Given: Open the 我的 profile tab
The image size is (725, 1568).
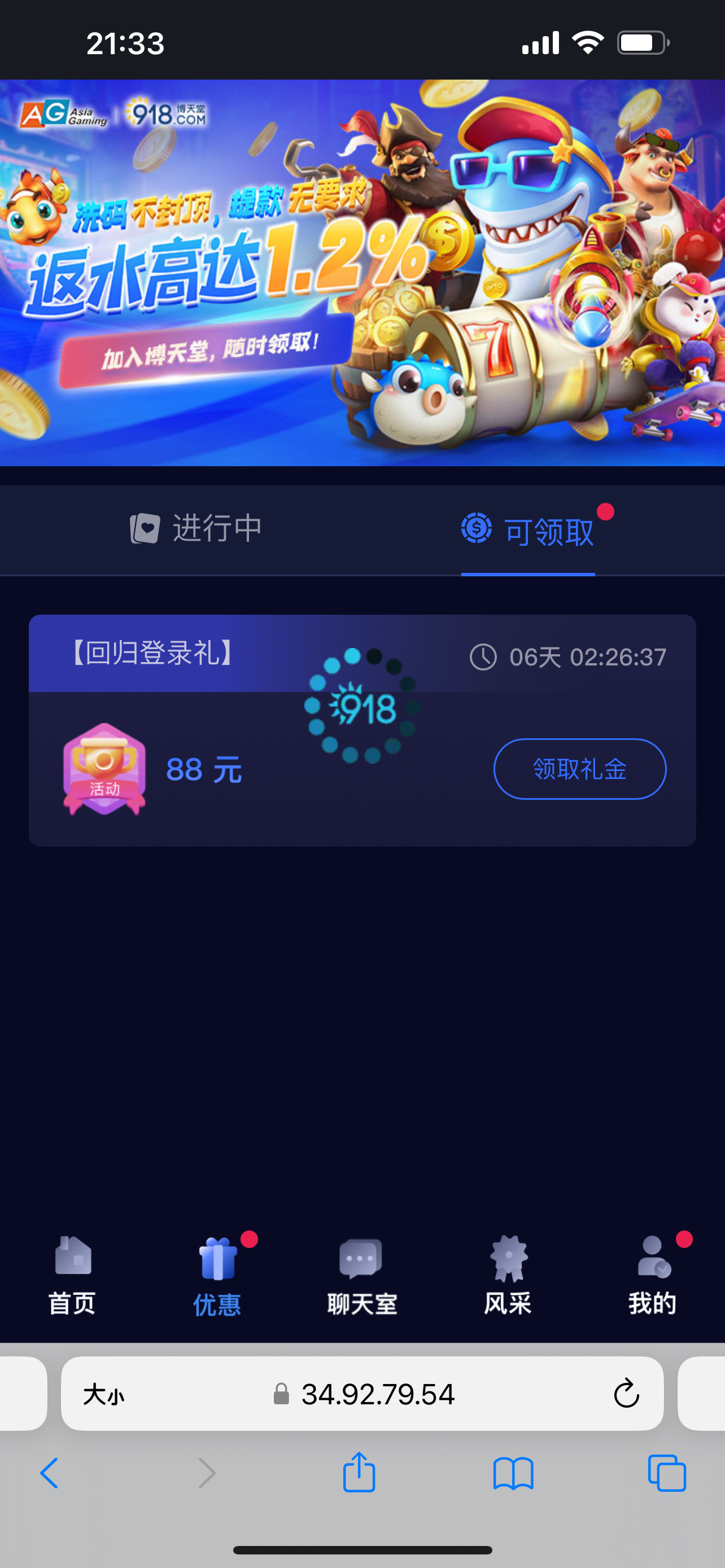Looking at the screenshot, I should [653, 1274].
